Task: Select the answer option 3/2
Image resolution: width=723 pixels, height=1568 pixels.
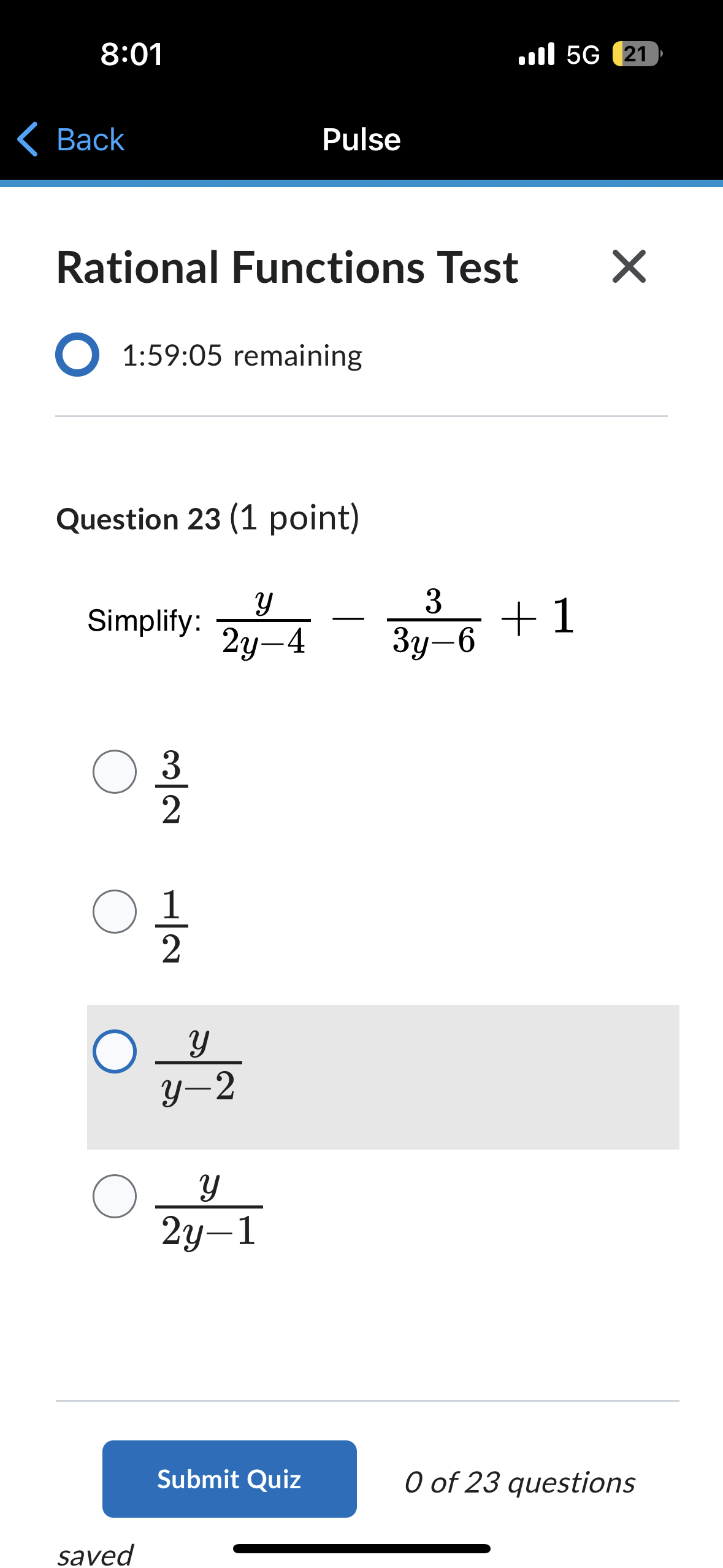Action: tap(114, 772)
